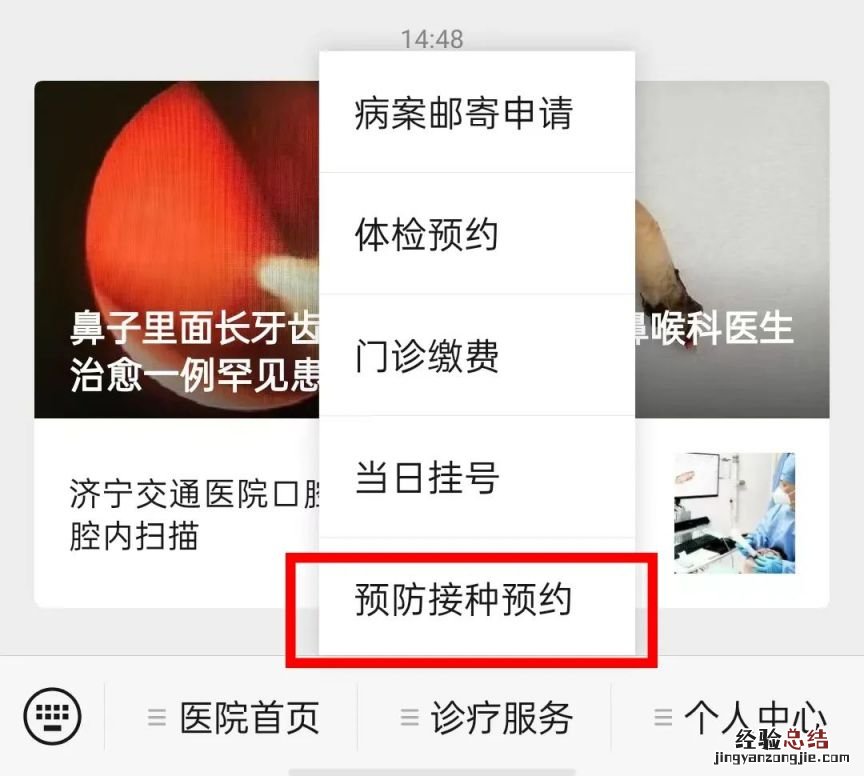Open the 个人中心 bottom menu
Image resolution: width=864 pixels, height=776 pixels.
[x=740, y=717]
